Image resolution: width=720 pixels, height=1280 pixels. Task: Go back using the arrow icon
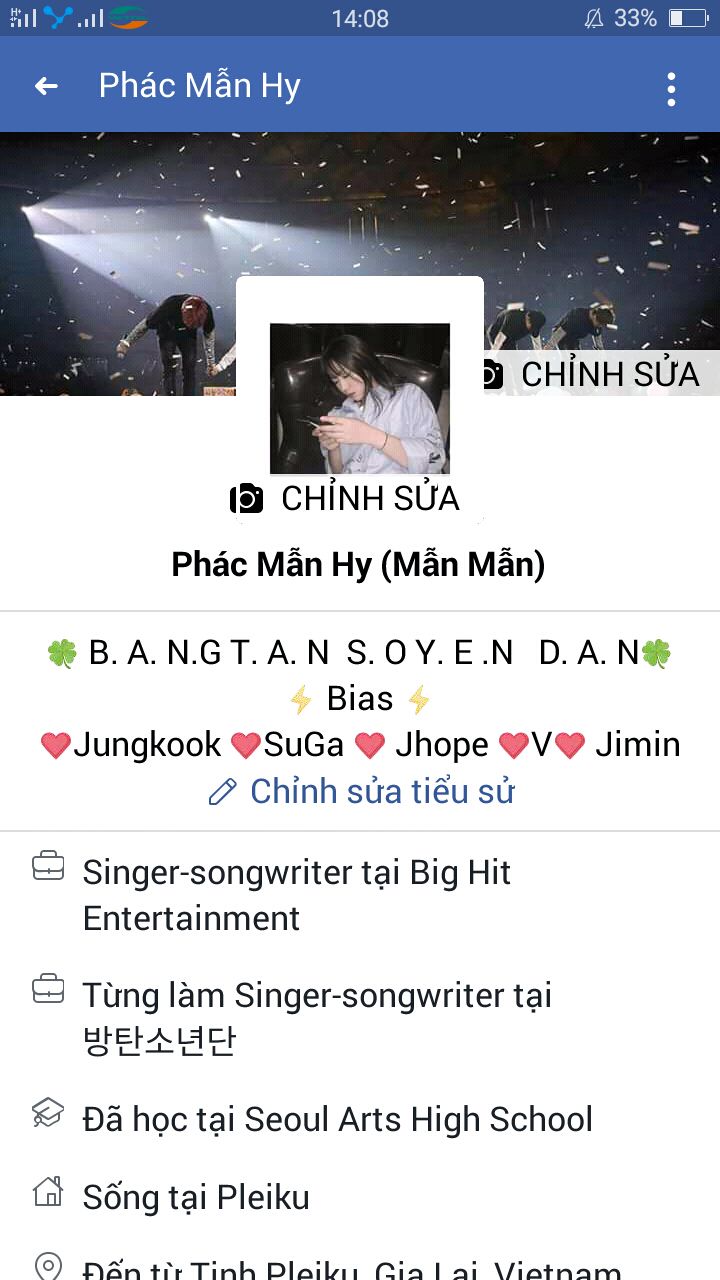tap(46, 87)
